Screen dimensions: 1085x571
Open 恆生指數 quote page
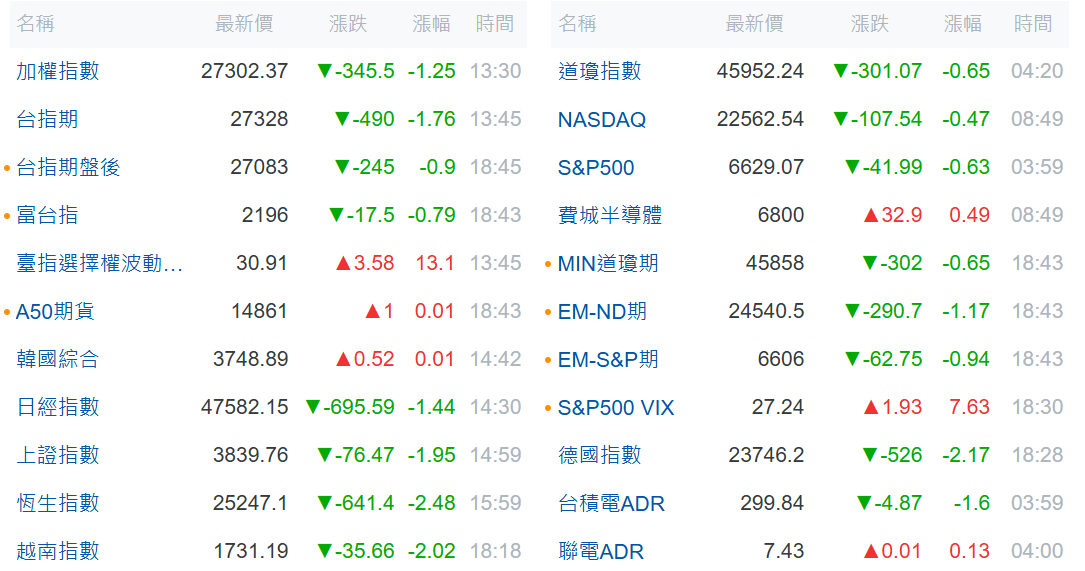(58, 503)
